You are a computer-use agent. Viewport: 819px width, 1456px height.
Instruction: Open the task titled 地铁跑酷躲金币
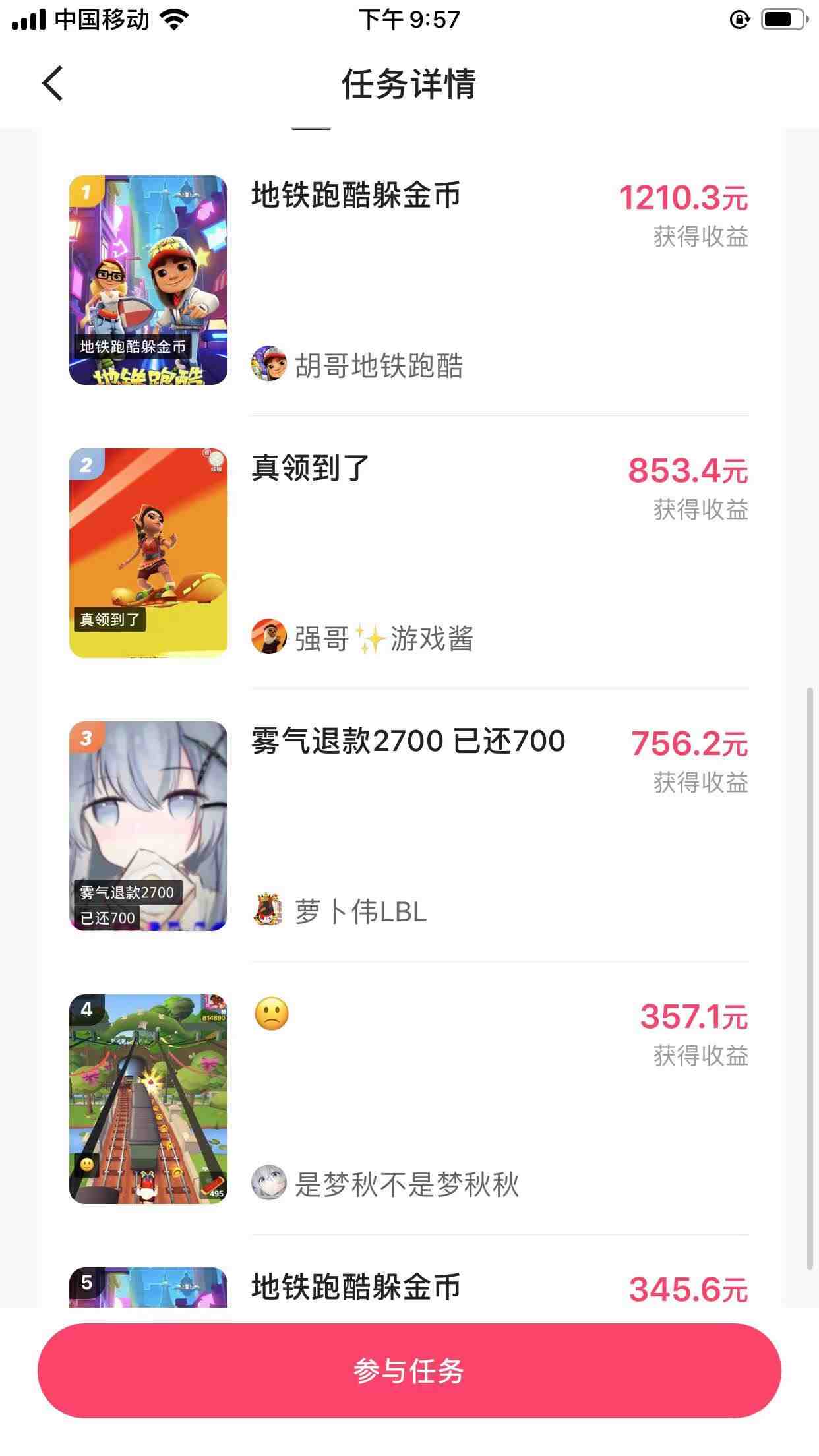click(357, 195)
